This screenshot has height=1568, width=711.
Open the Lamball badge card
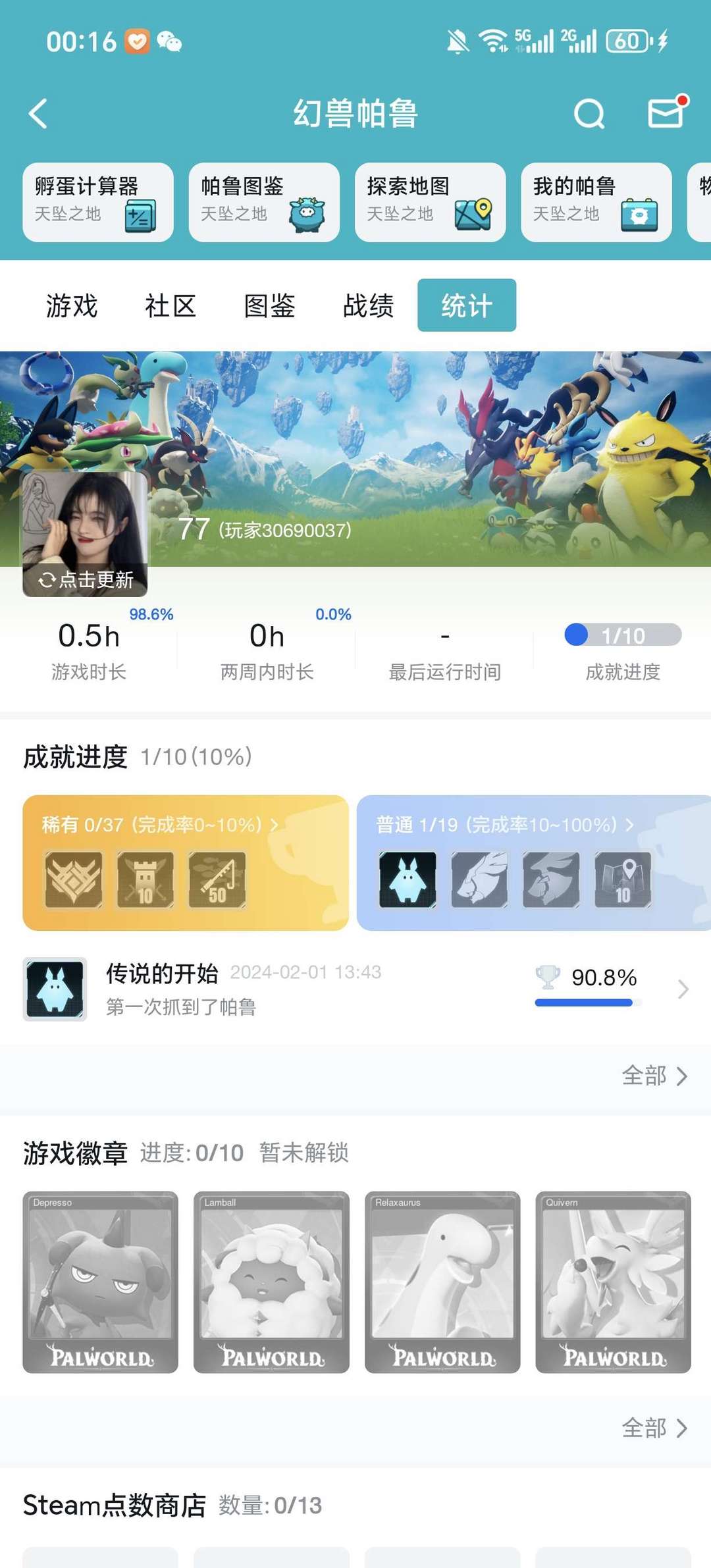click(x=271, y=1282)
